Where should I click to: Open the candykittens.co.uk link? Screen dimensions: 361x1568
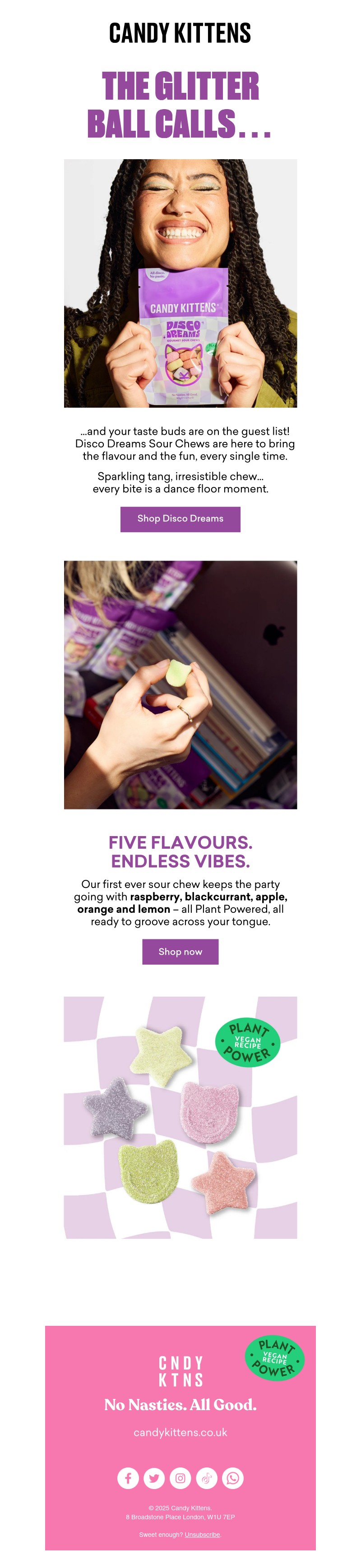tap(180, 1432)
